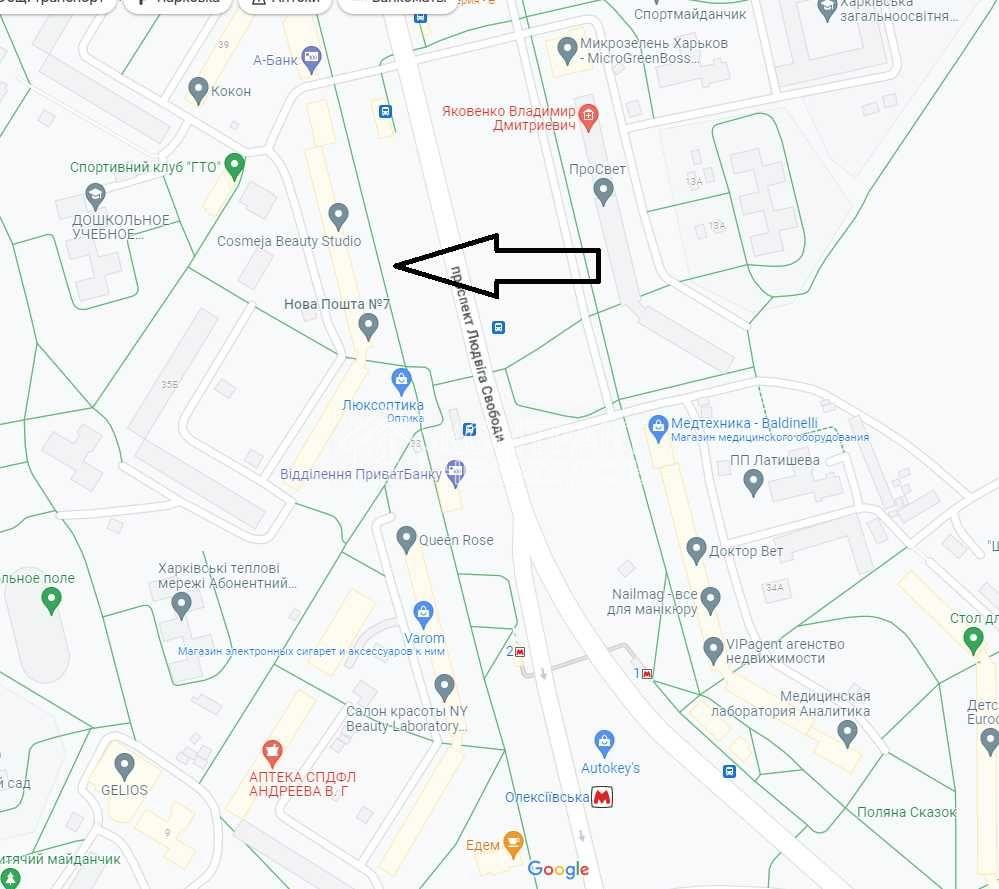Open the А-Банк marker
The image size is (999, 889).
click(311, 59)
